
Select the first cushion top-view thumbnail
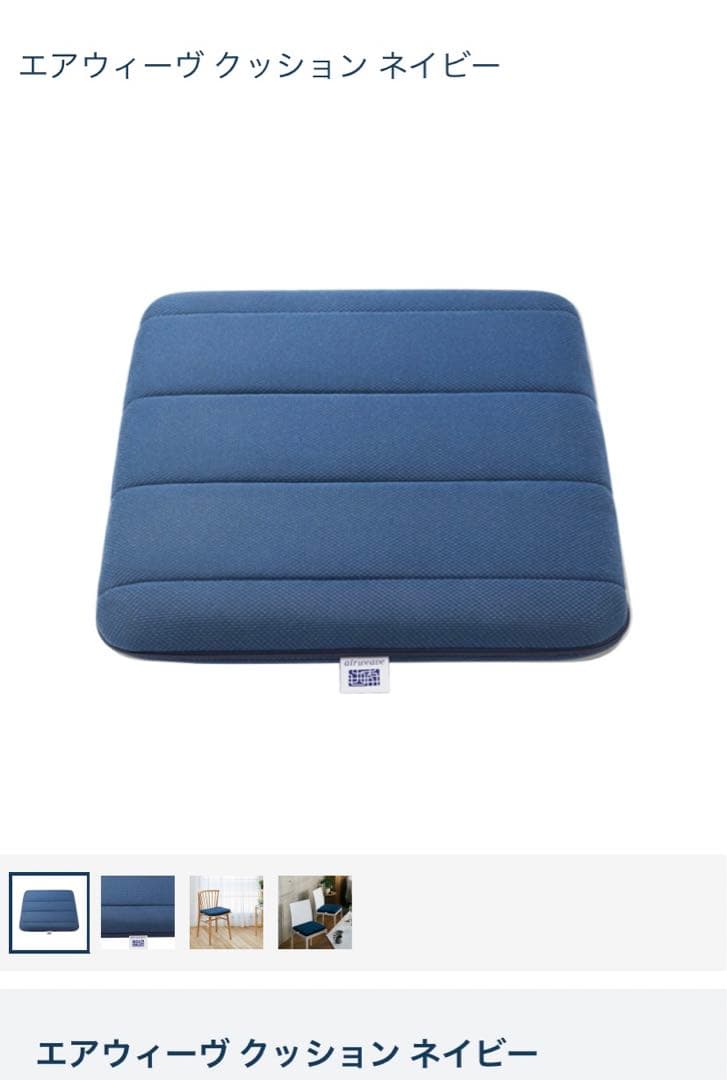pyautogui.click(x=49, y=912)
